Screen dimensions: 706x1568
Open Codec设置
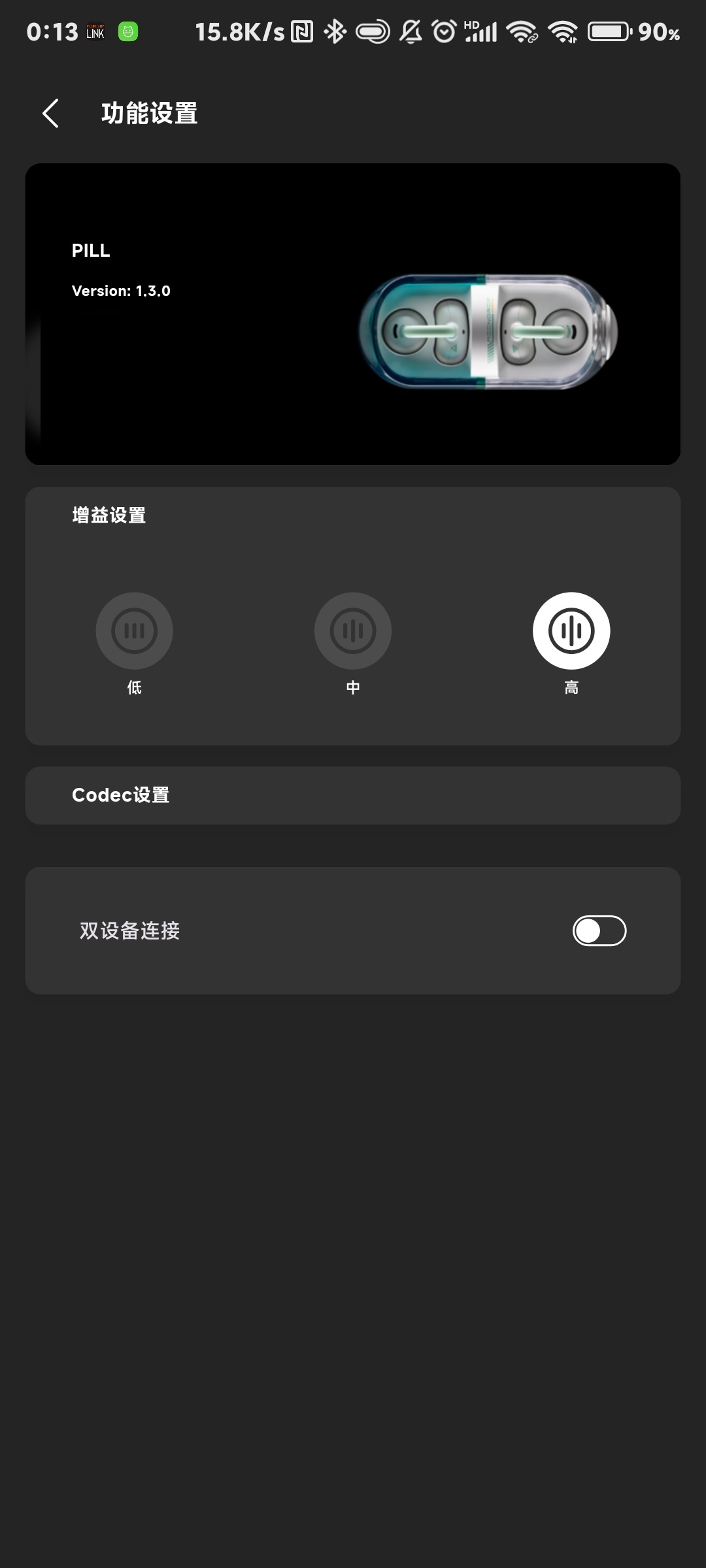click(x=353, y=795)
